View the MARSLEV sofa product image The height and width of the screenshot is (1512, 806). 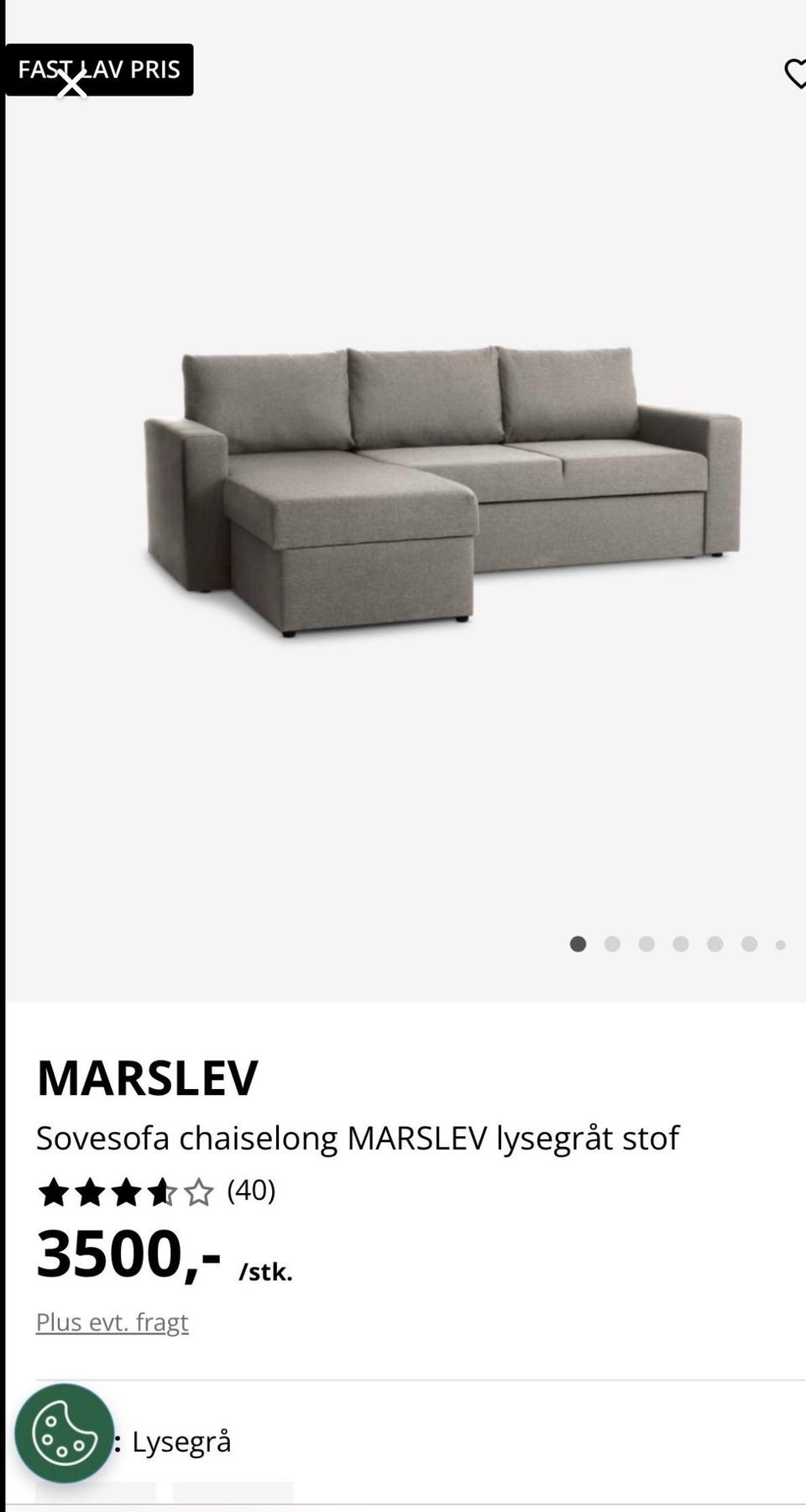pyautogui.click(x=442, y=493)
